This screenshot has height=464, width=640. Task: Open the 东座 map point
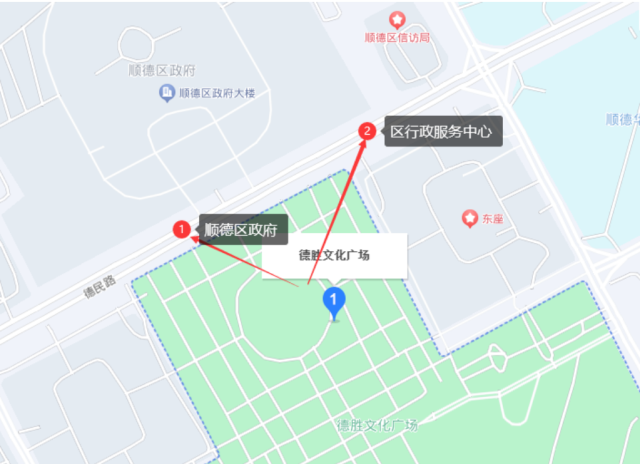(469, 217)
